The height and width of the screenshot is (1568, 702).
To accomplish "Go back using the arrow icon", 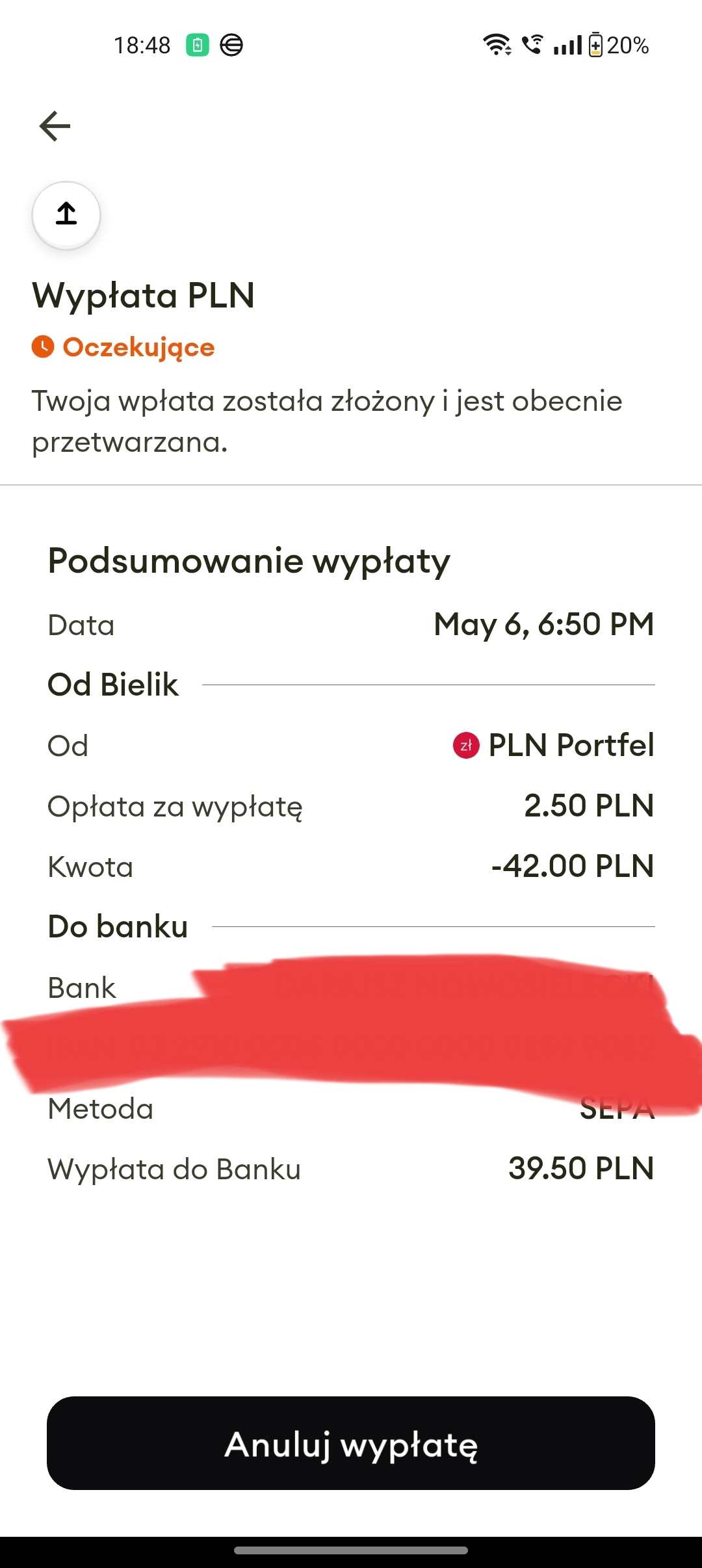I will [x=55, y=125].
